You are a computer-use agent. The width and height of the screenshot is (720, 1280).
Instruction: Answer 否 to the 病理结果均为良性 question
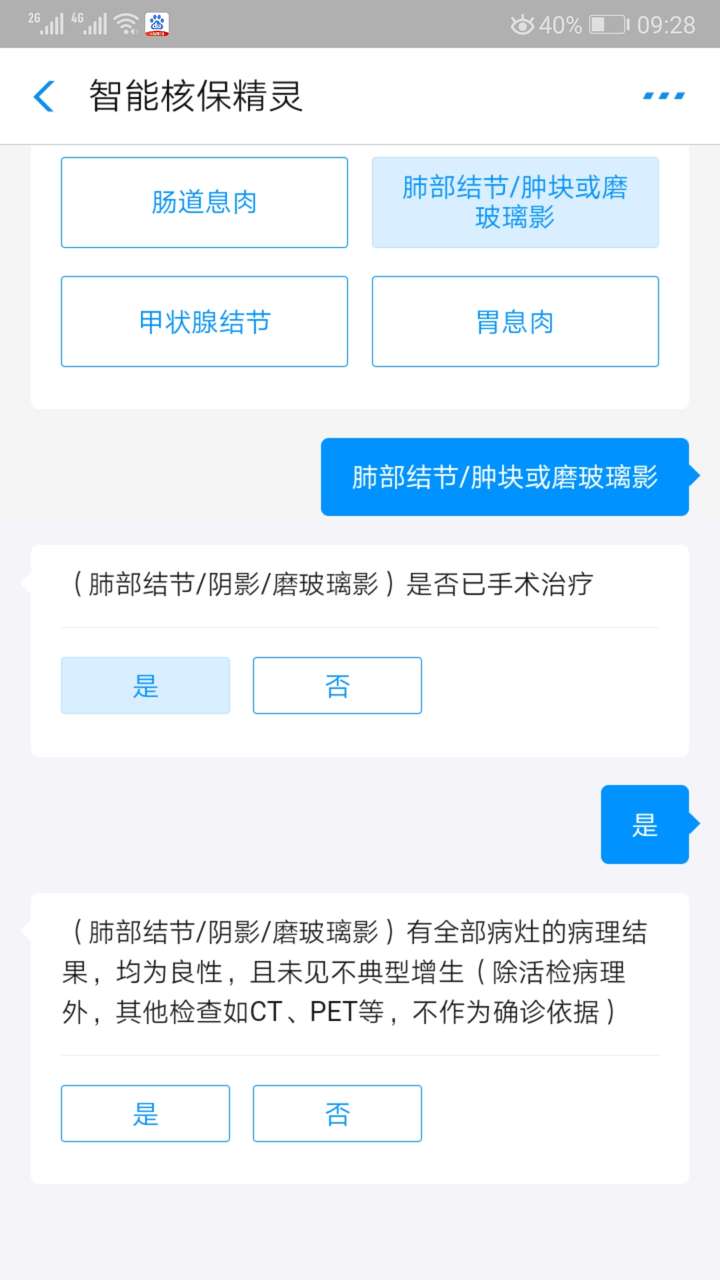337,1114
